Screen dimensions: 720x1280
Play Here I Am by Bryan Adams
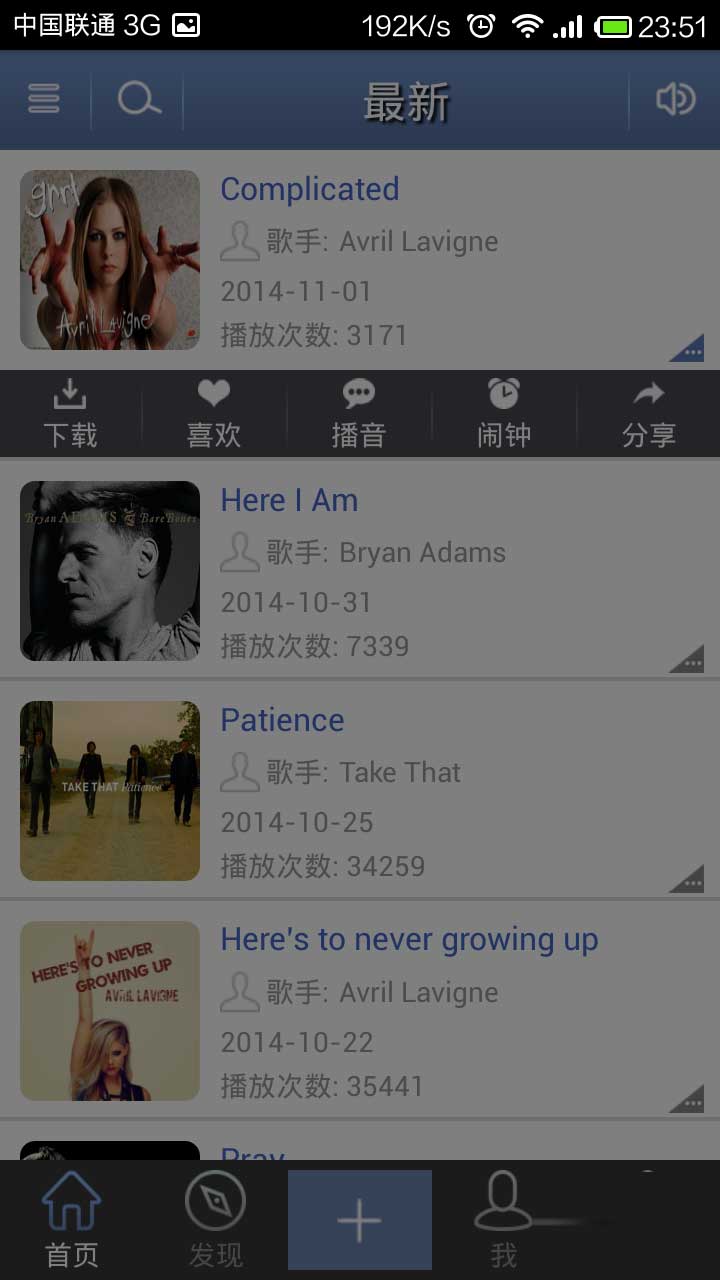[x=289, y=500]
